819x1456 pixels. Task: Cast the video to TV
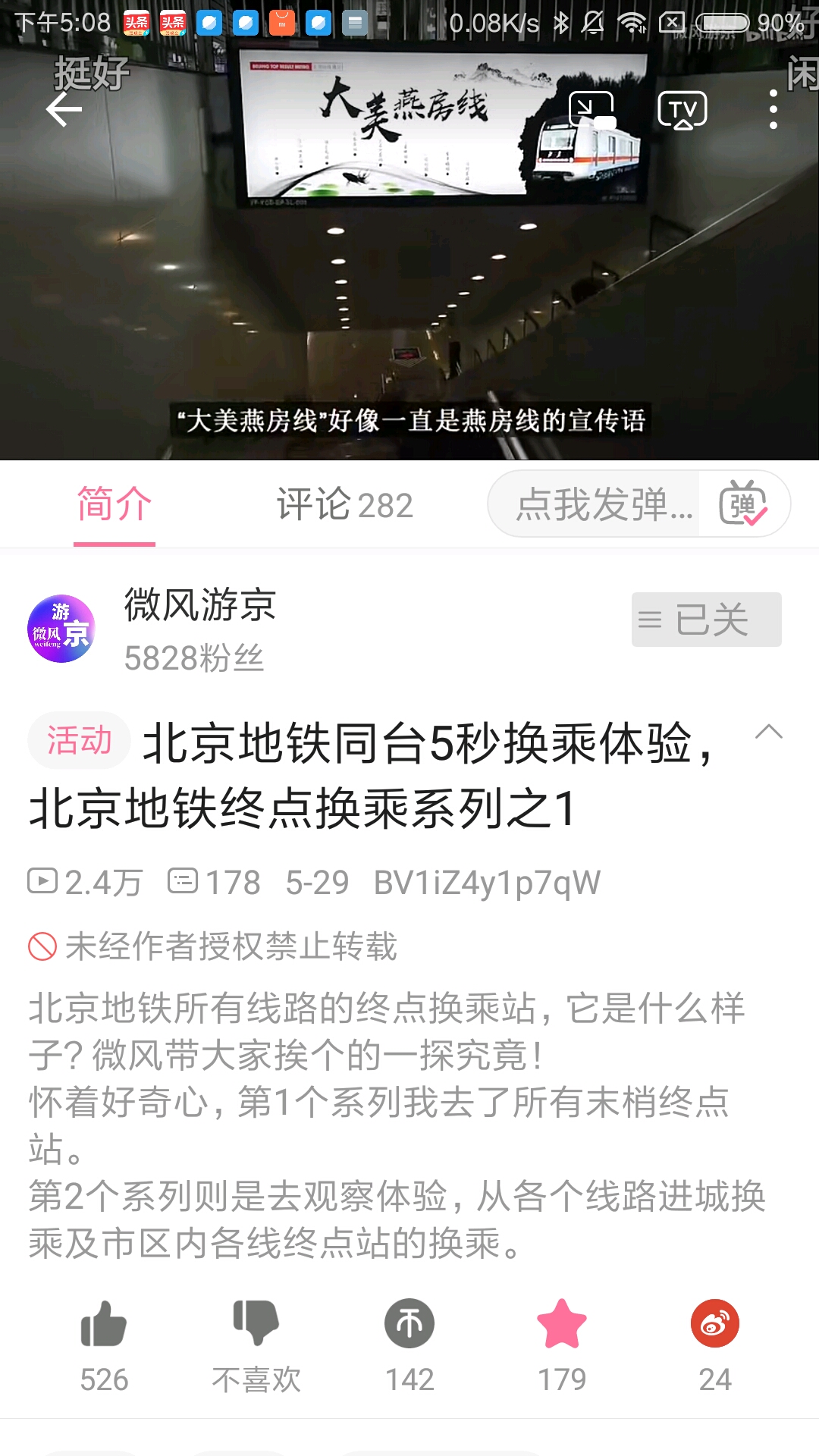coord(682,111)
